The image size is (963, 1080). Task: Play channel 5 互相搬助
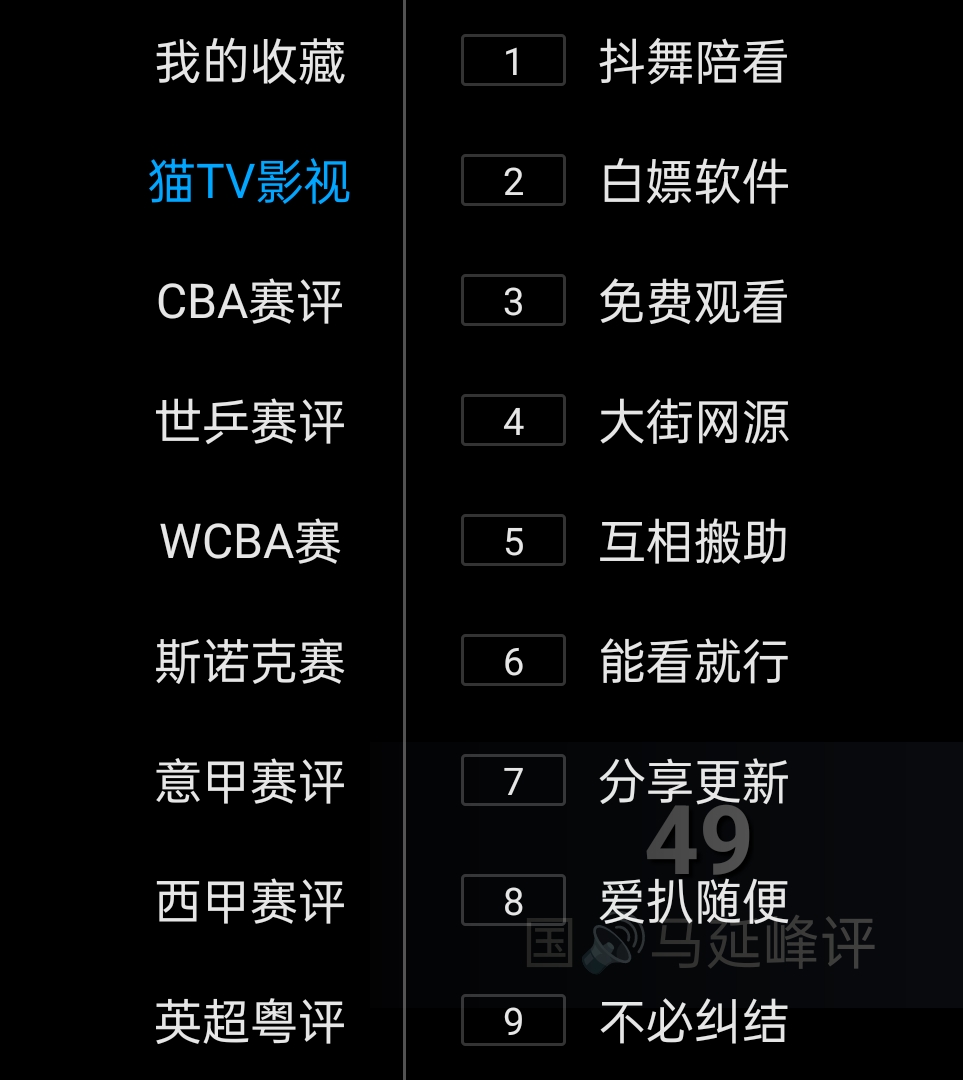(693, 542)
